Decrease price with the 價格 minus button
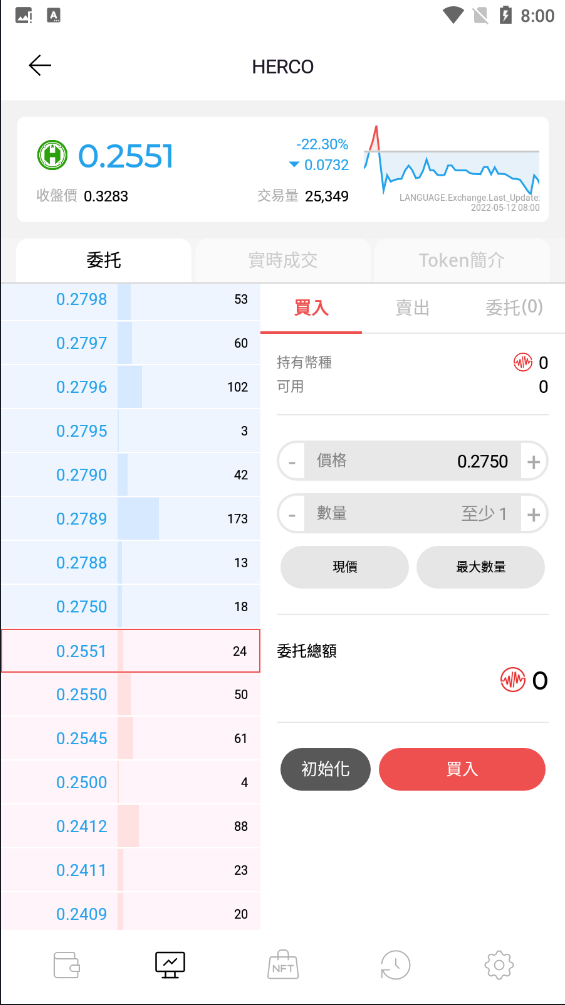 point(292,461)
